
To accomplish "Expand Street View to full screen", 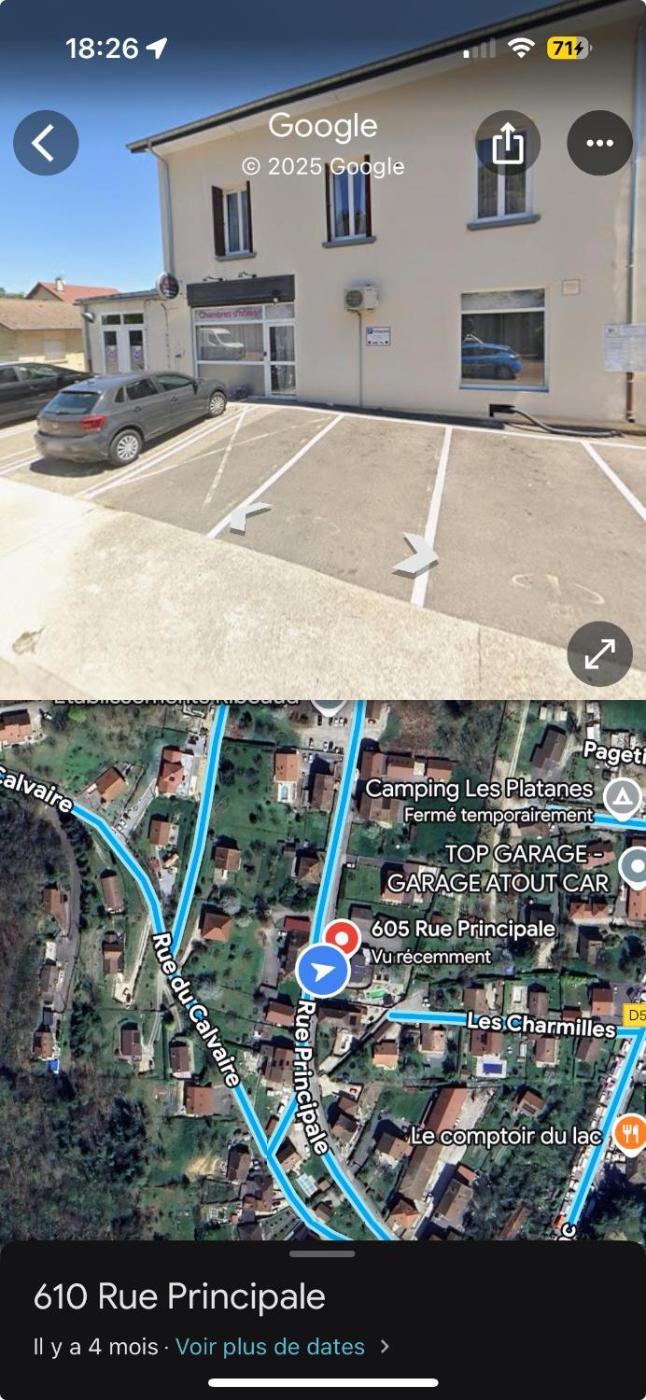I will [600, 654].
